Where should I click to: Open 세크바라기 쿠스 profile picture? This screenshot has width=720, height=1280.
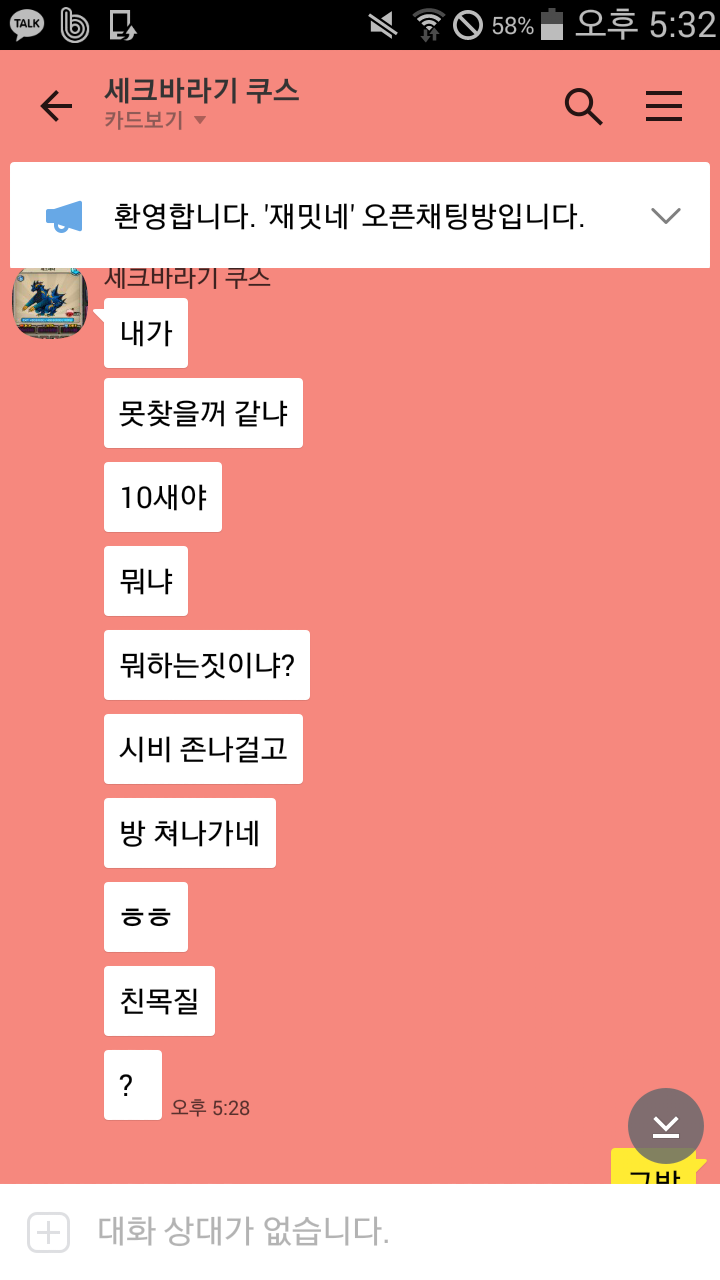pos(50,302)
